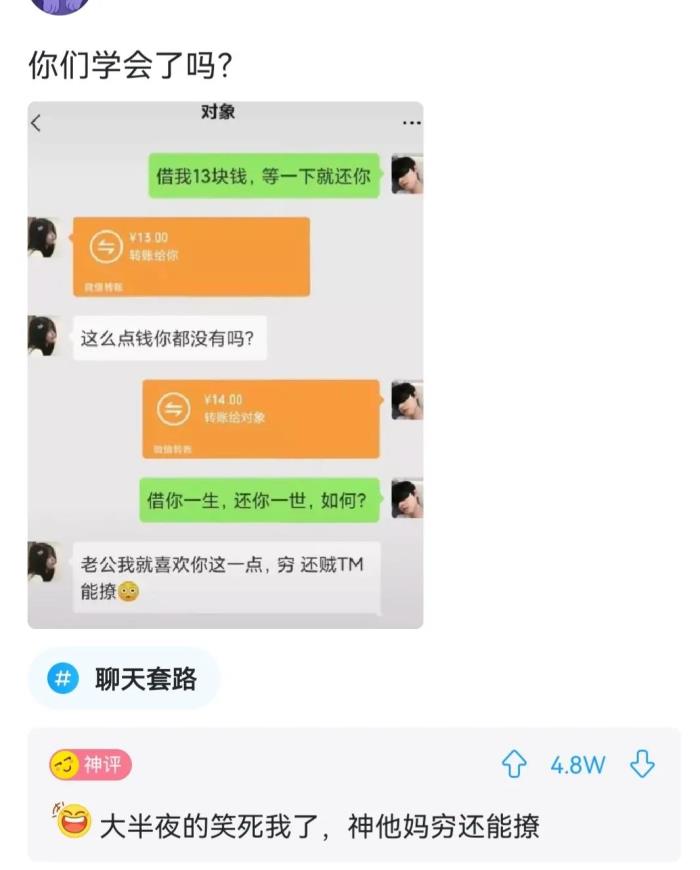Open the post author's avatar
Image resolution: width=700 pixels, height=870 pixels.
point(59,5)
